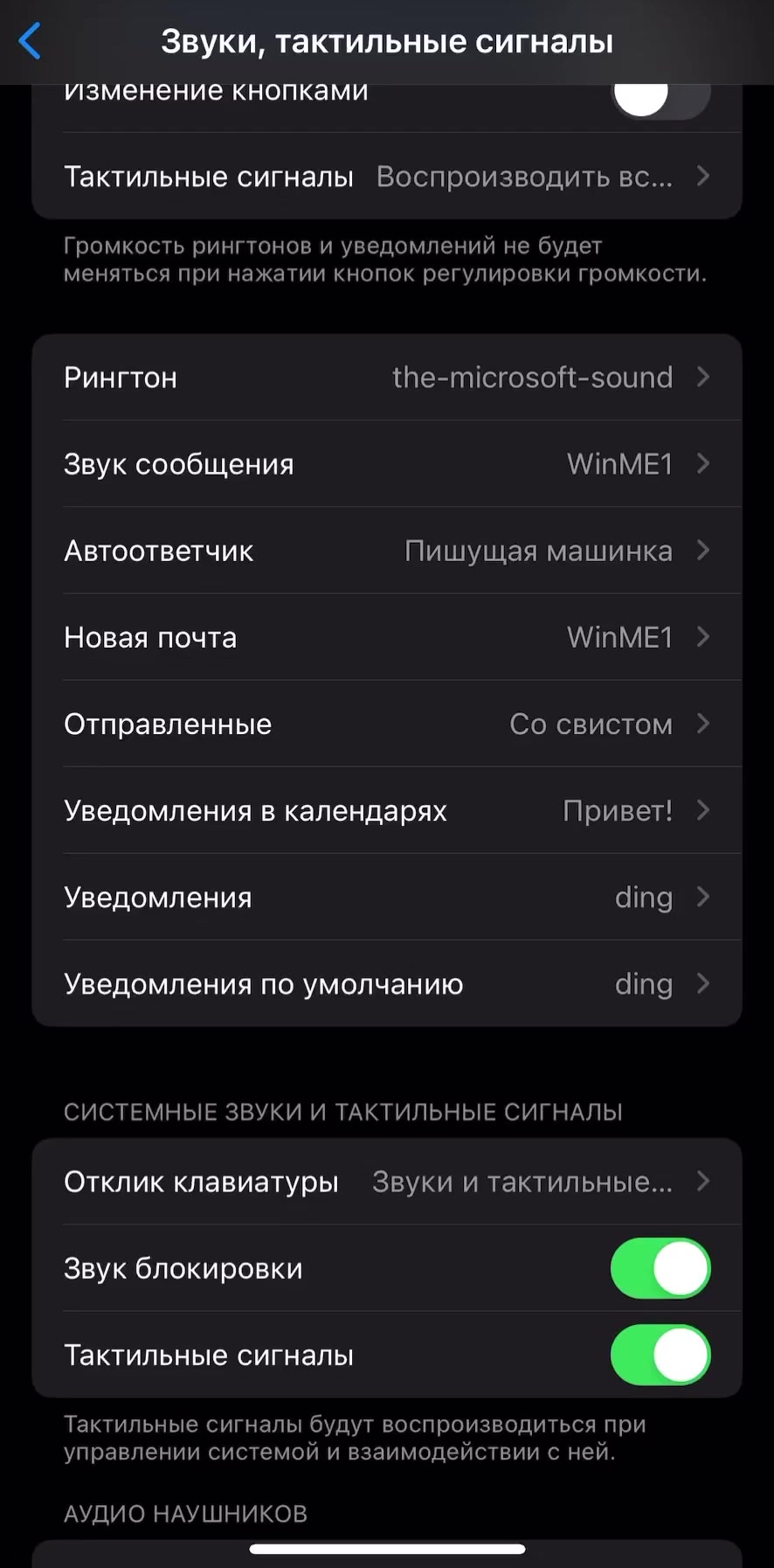This screenshot has height=1568, width=774.
Task: Open Уведомления в календарях
Action: [386, 810]
